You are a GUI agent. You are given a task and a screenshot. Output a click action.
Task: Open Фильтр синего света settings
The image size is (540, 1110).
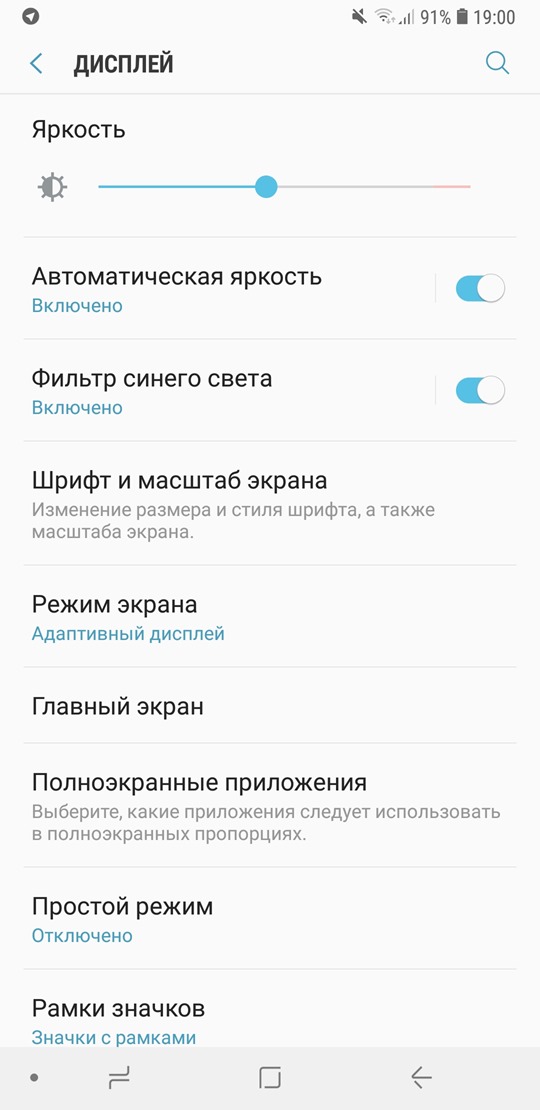coord(226,391)
